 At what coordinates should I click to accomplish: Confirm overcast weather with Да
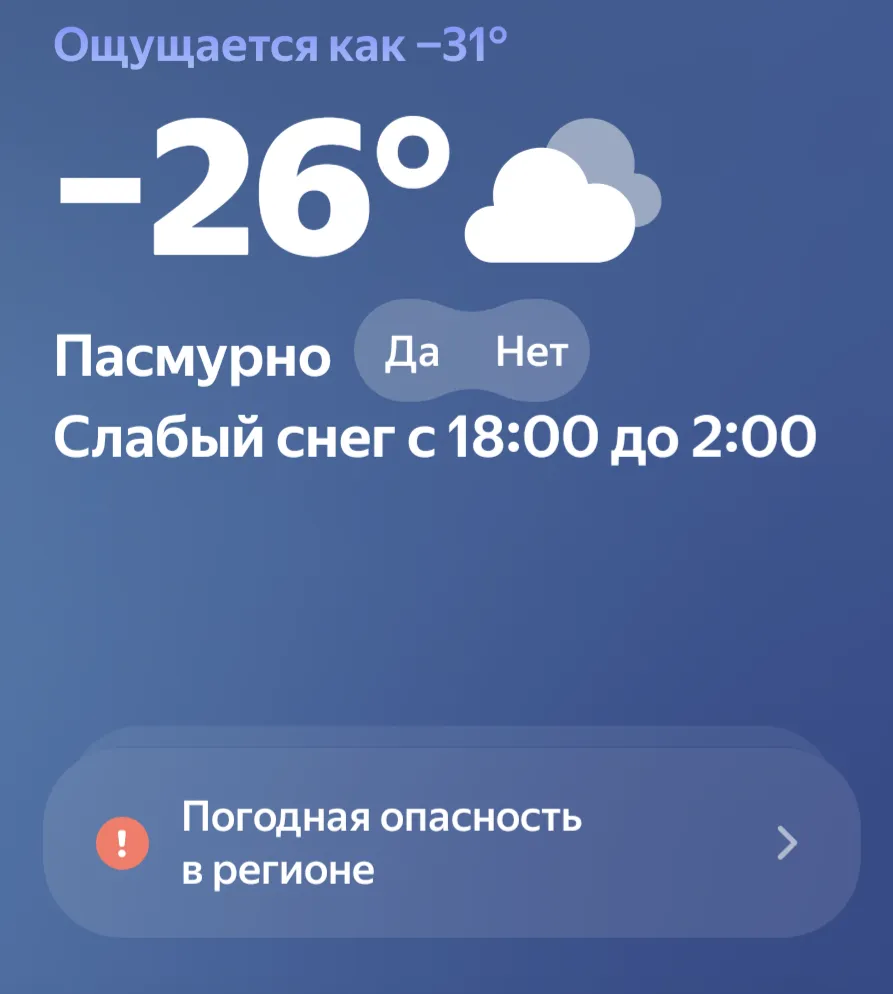pyautogui.click(x=412, y=353)
